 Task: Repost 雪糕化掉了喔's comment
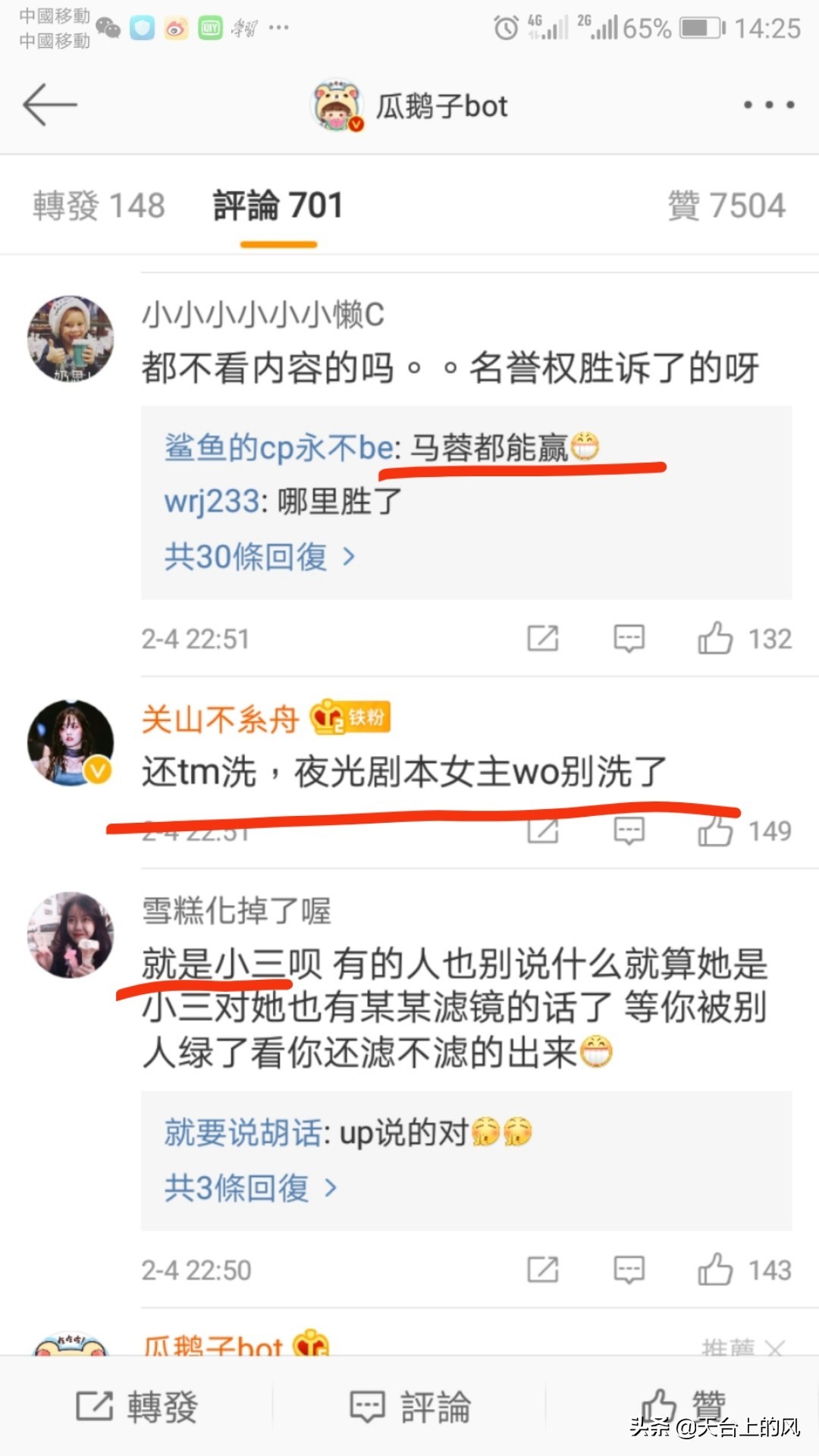pos(543,1269)
